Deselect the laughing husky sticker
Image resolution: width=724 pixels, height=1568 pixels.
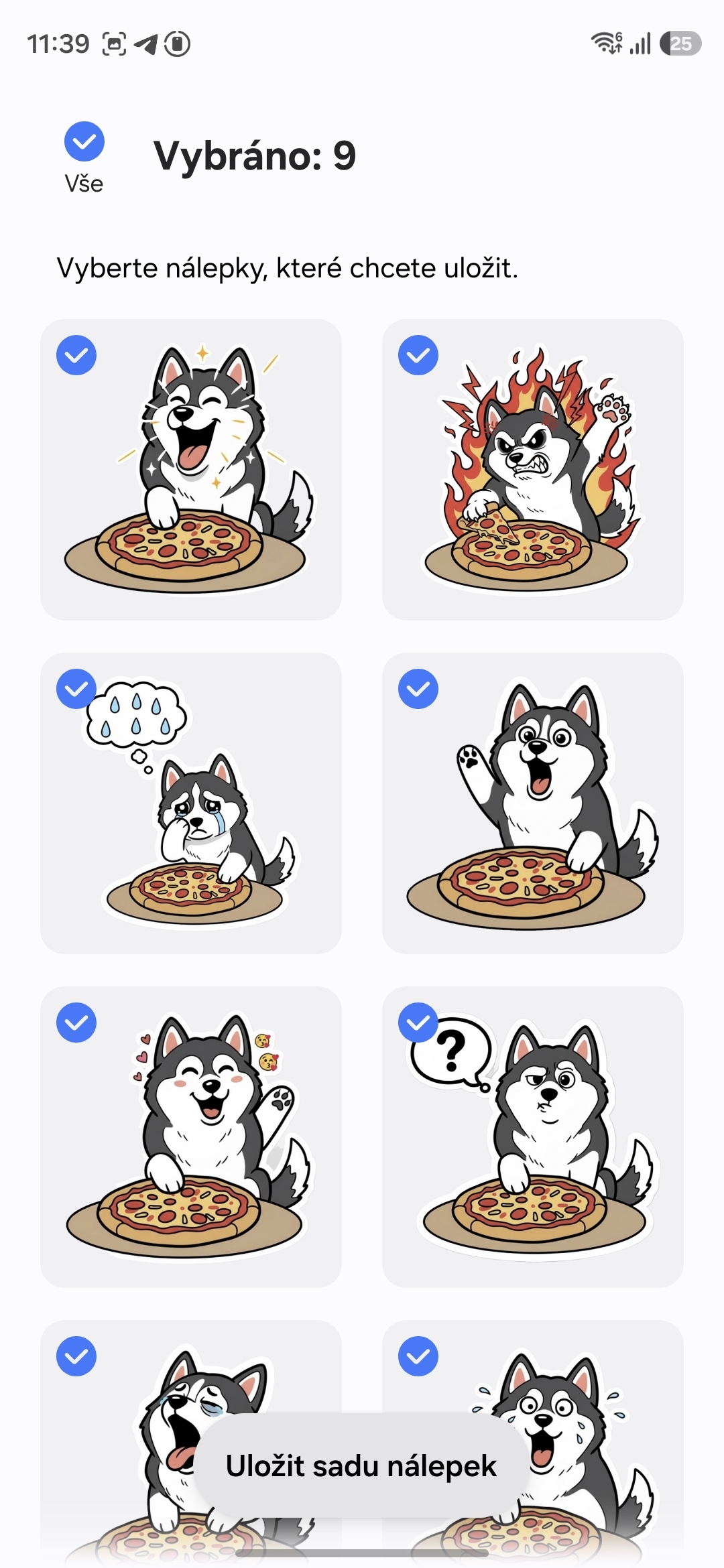[x=76, y=355]
